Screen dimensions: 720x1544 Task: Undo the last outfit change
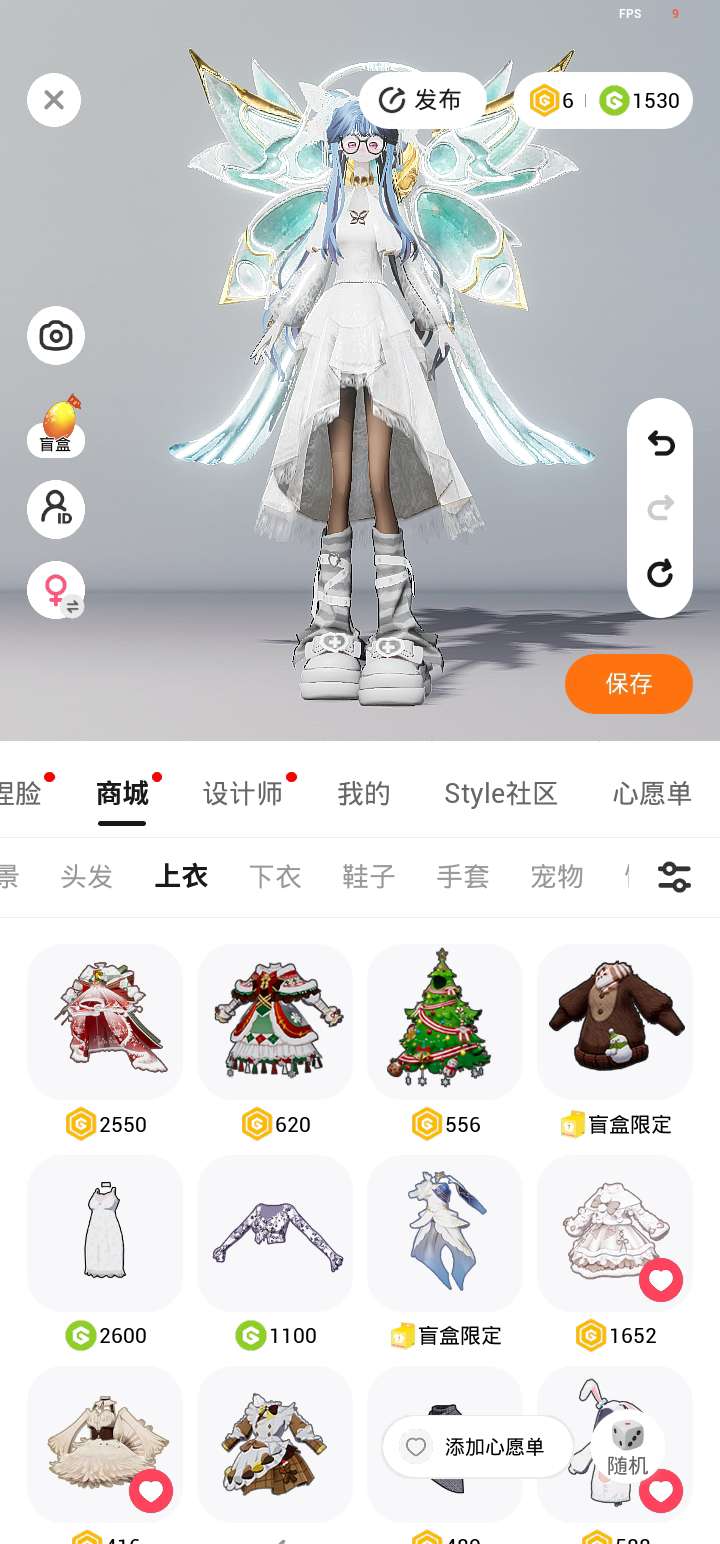point(660,443)
